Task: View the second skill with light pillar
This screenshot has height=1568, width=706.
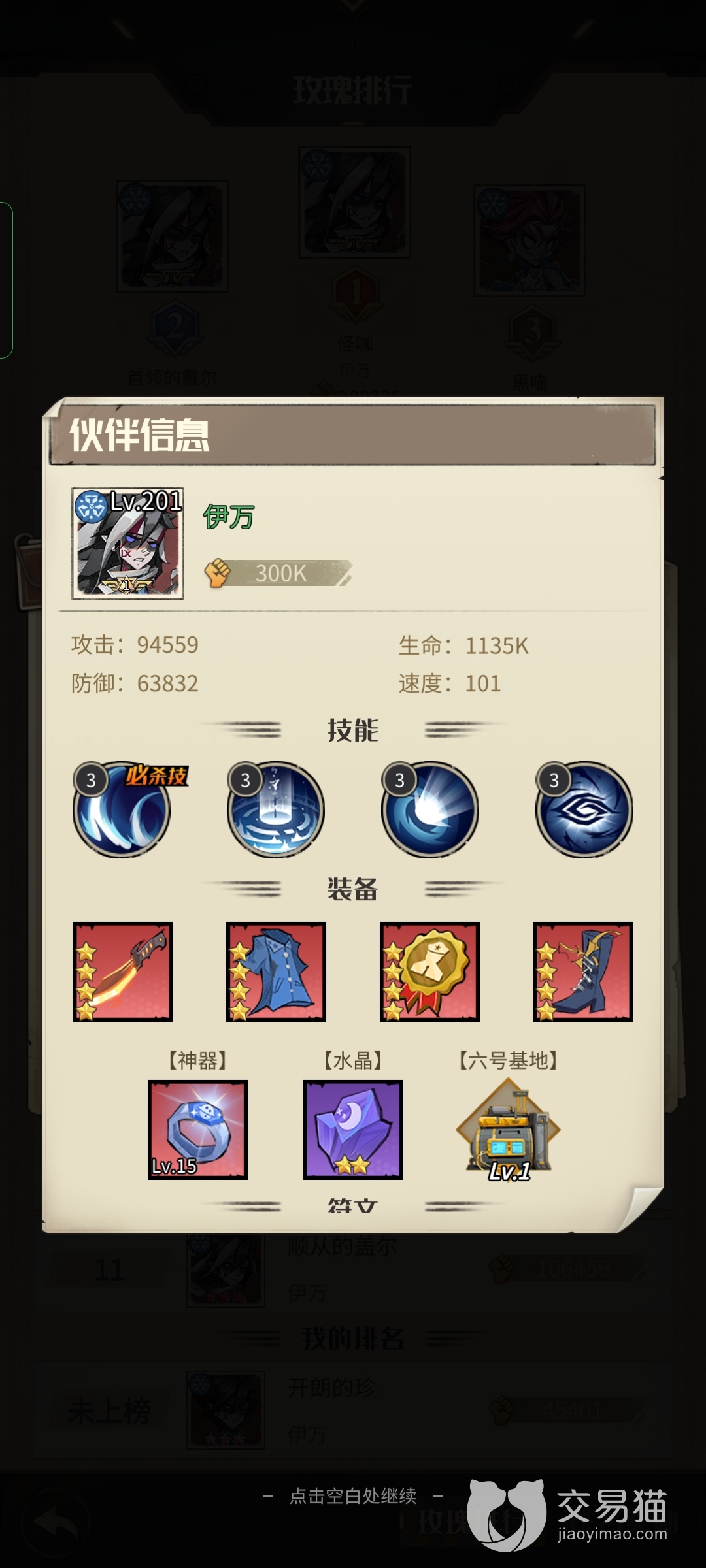Action: point(276,809)
